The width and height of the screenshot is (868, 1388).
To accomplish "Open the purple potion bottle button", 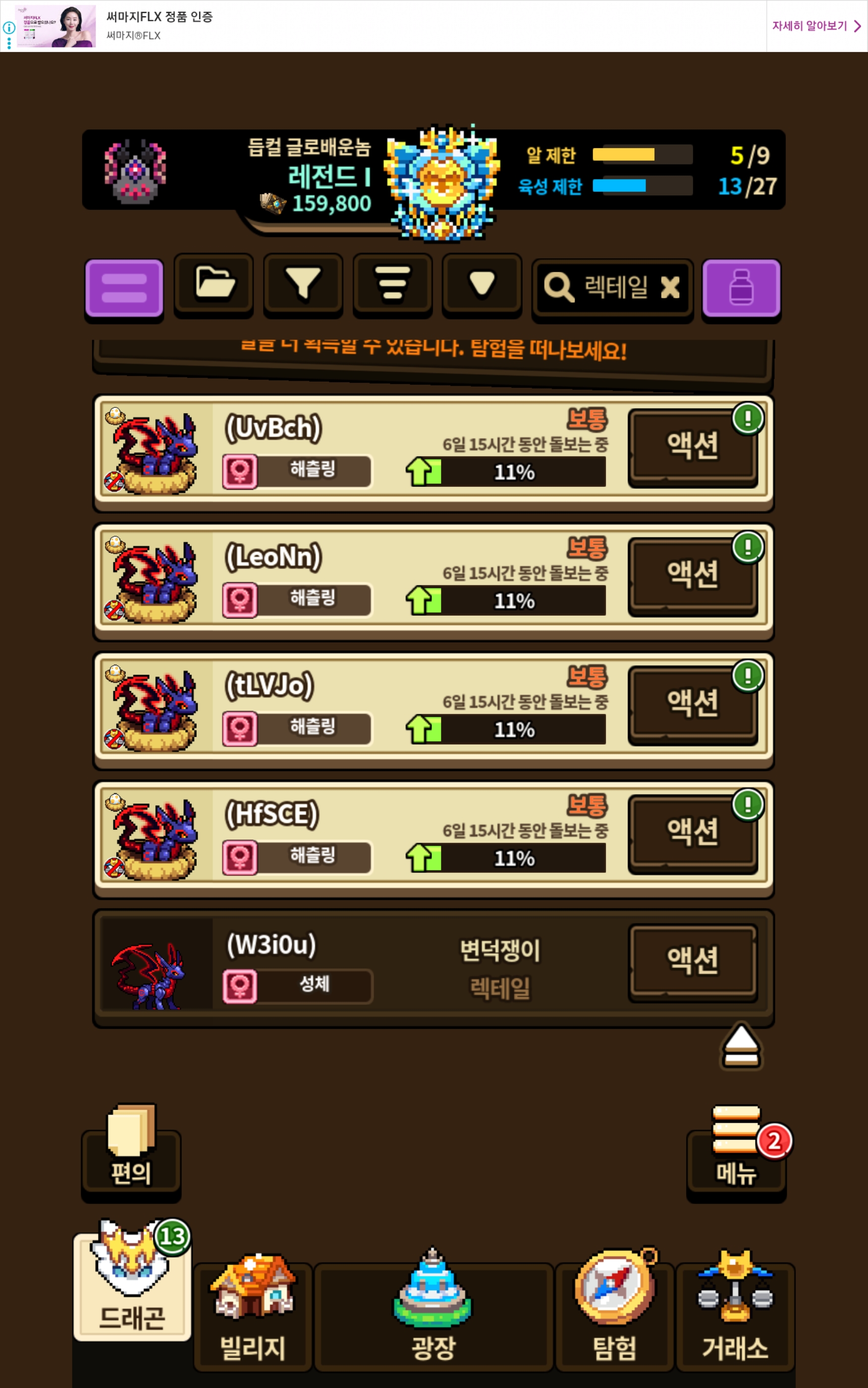I will click(x=741, y=287).
